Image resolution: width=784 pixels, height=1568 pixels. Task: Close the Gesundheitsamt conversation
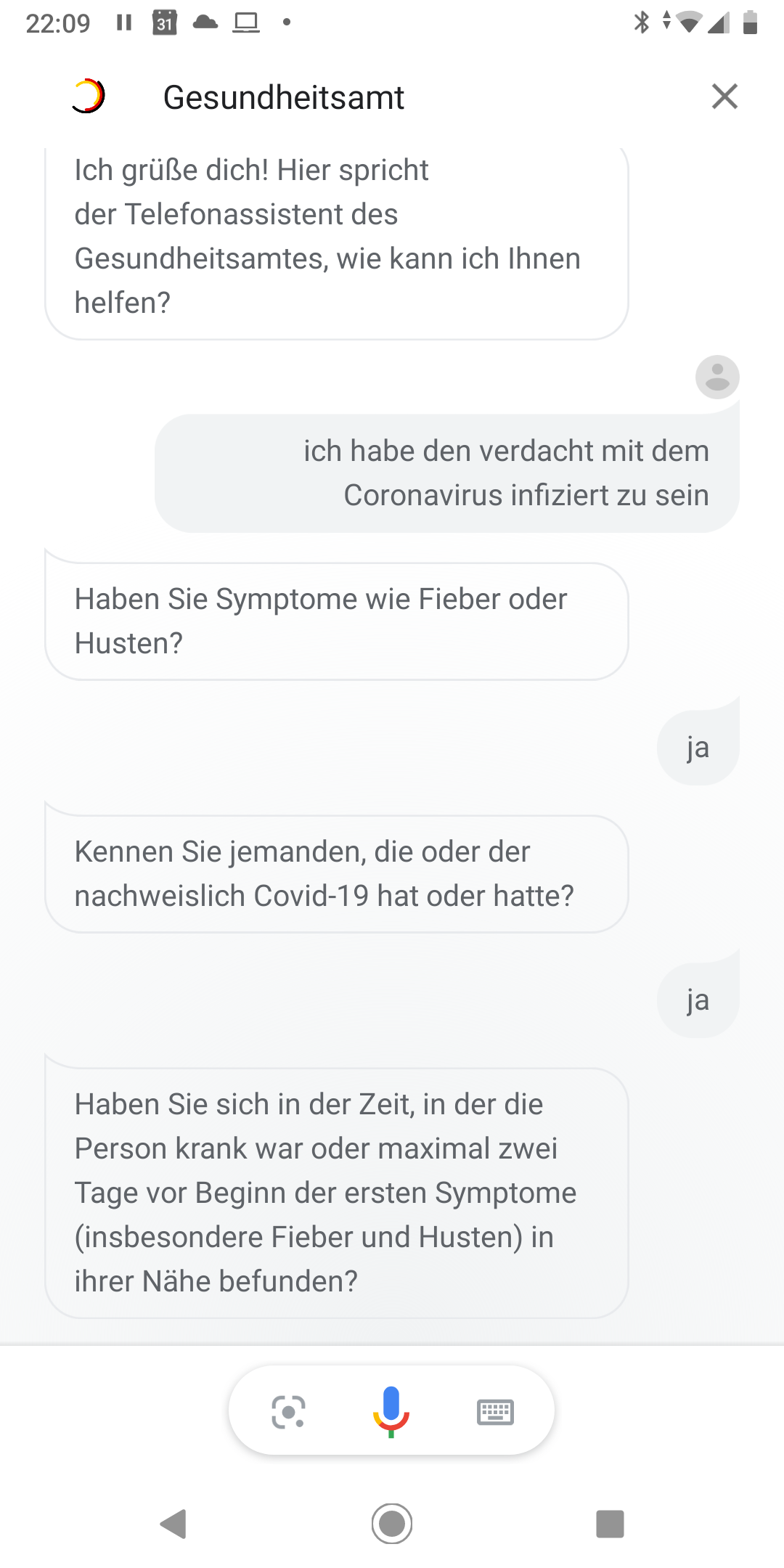[724, 97]
